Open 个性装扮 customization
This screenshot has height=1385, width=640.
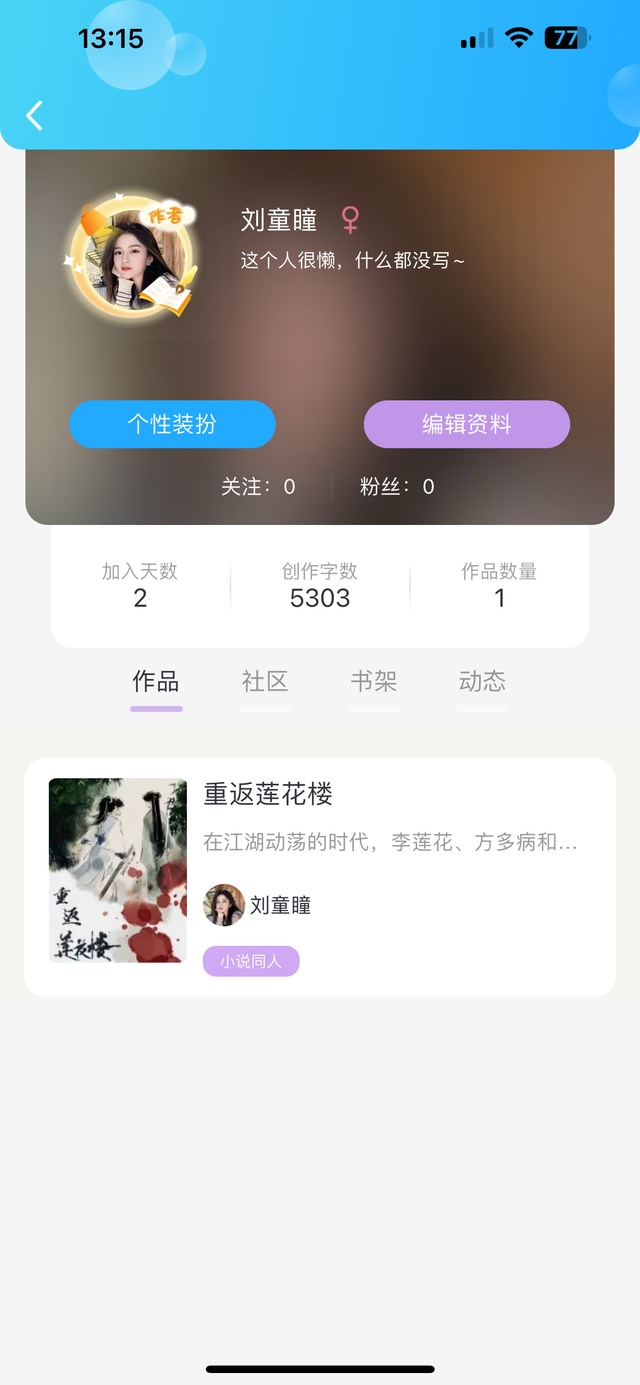[x=172, y=424]
